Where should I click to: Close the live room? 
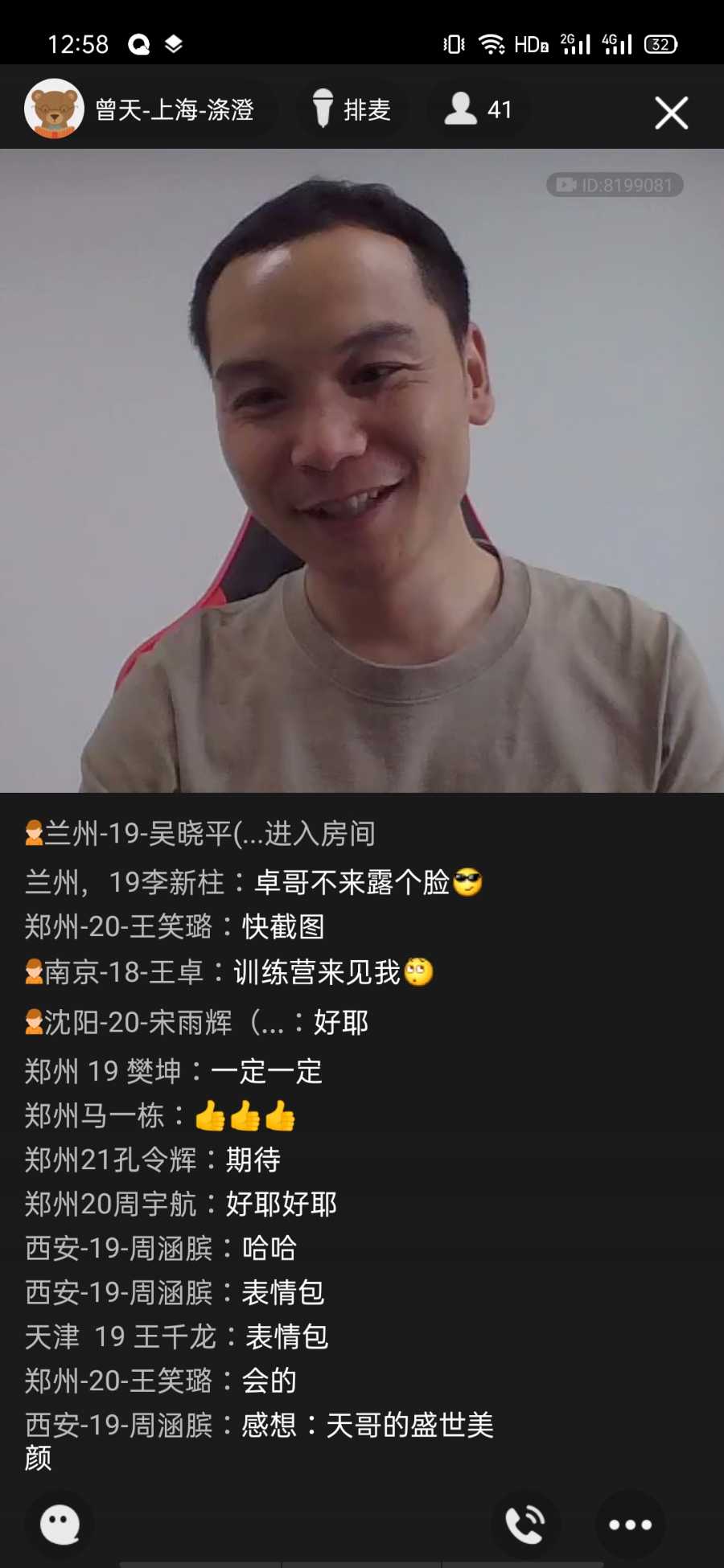671,113
